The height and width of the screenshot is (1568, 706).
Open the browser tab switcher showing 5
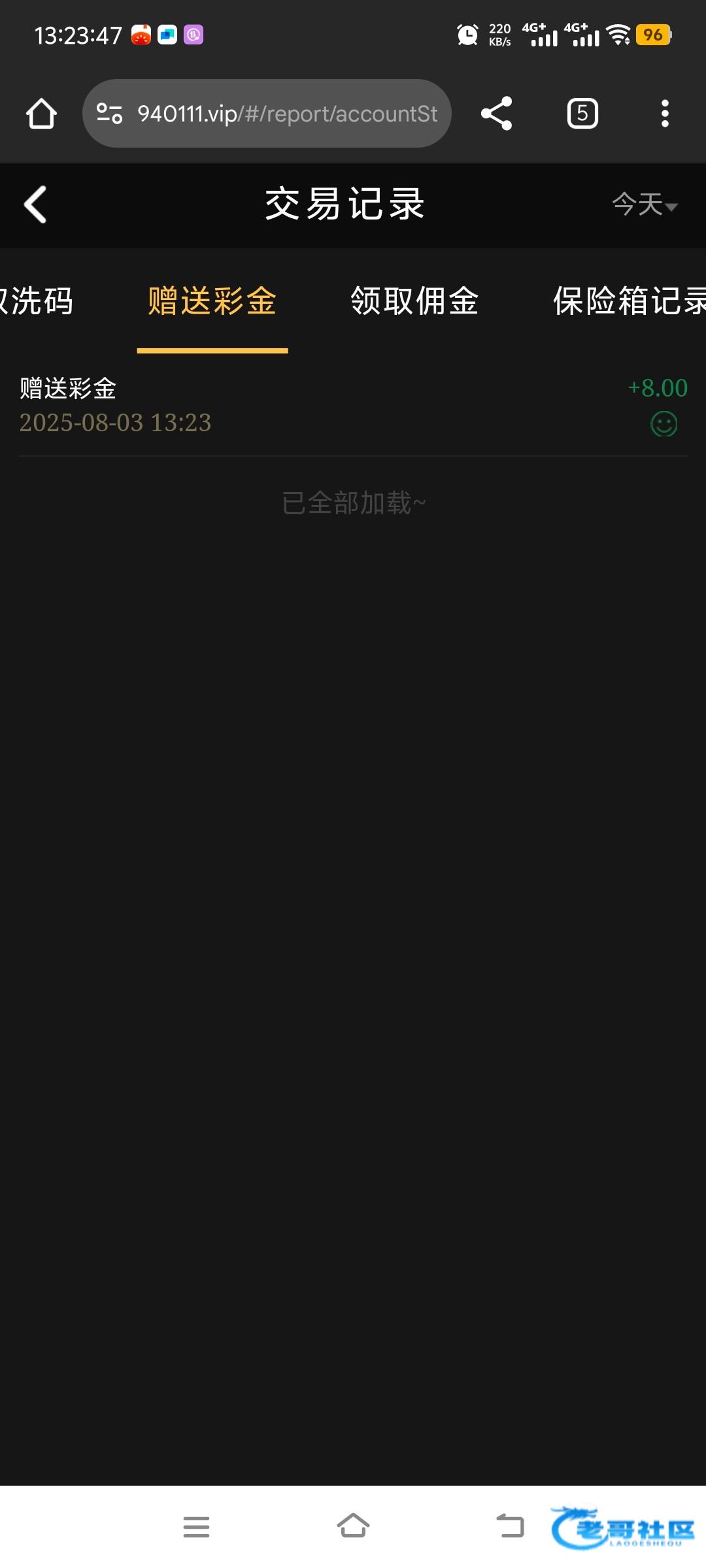pyautogui.click(x=582, y=114)
